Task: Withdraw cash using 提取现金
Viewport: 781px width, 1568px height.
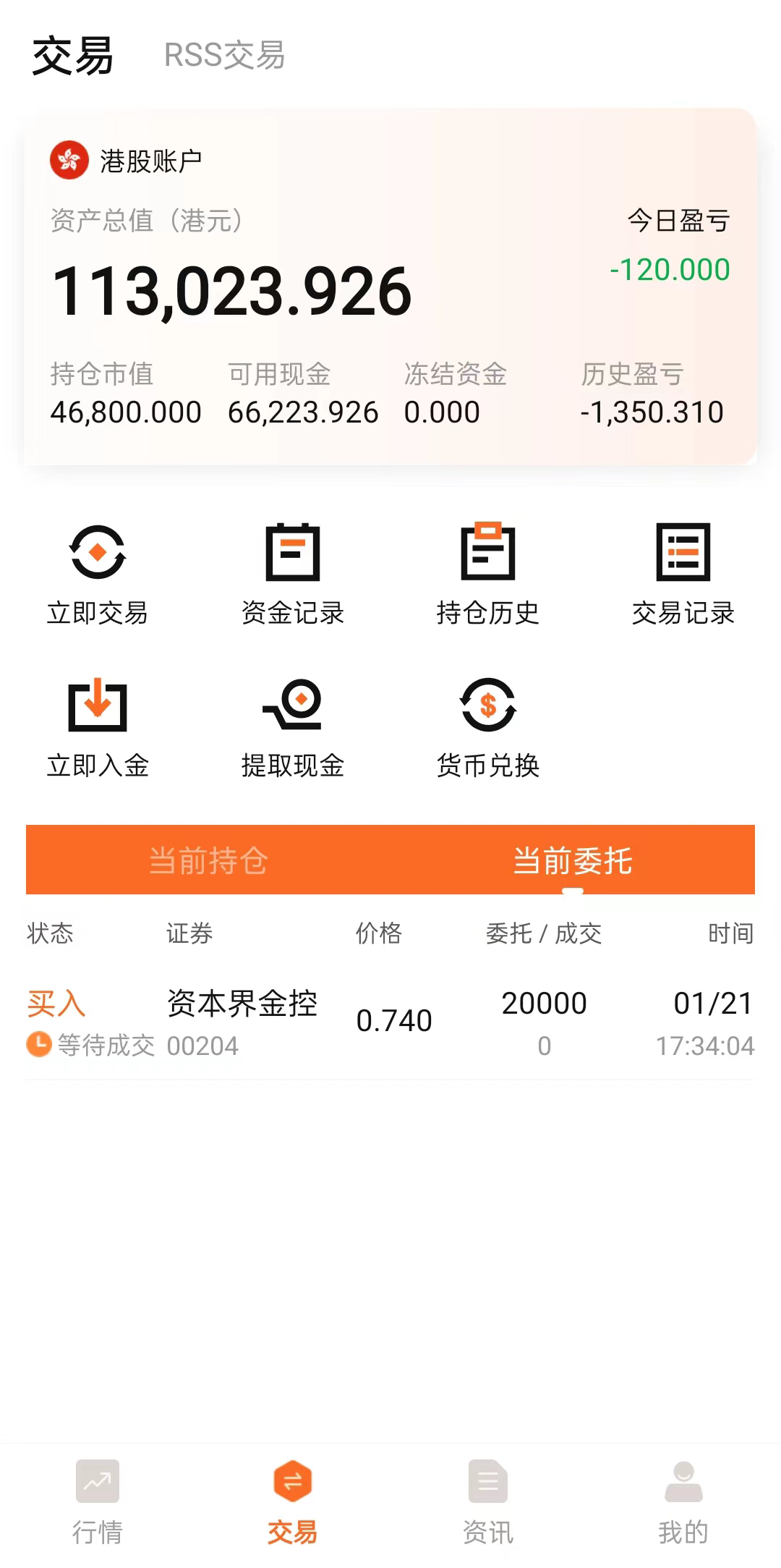Action: click(x=293, y=727)
